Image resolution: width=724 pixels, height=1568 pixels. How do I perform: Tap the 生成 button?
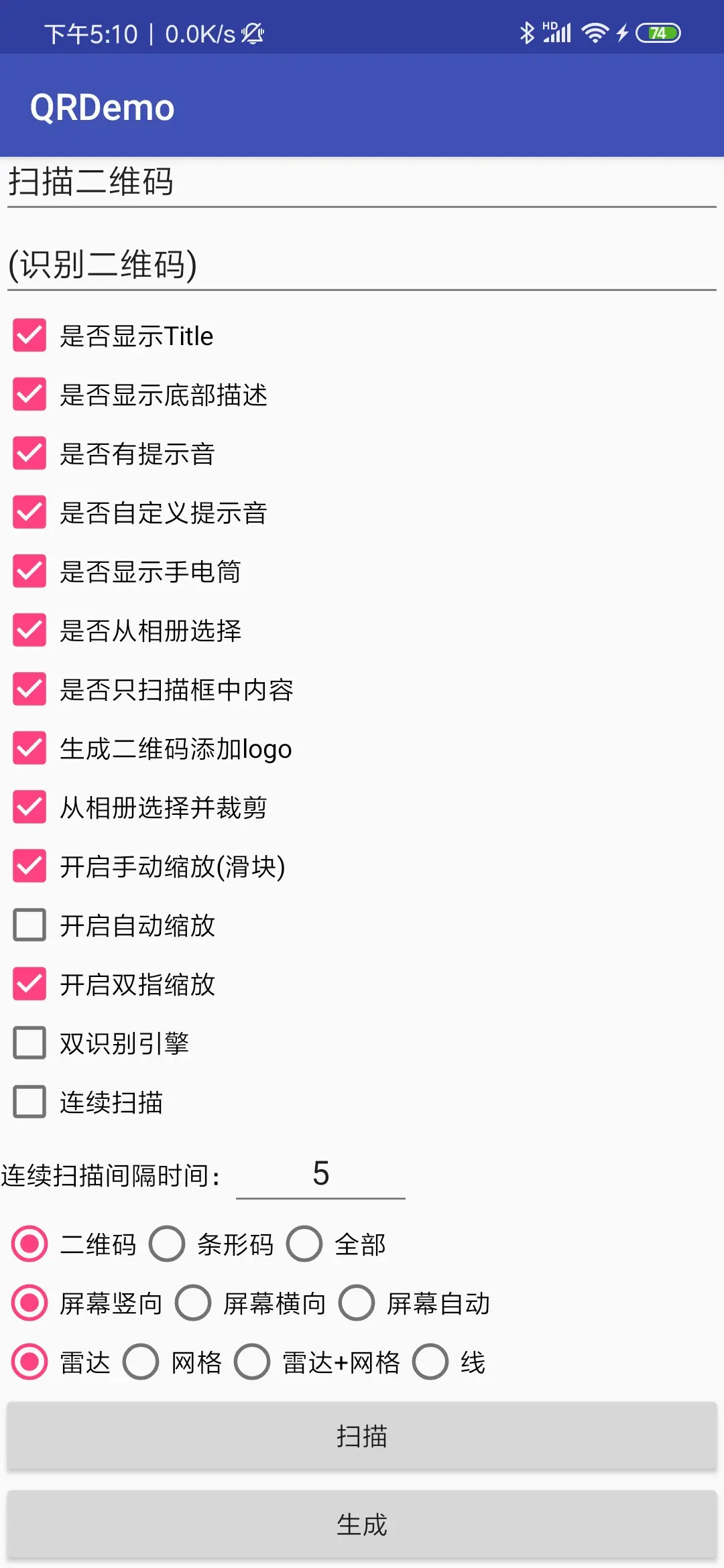tap(362, 1524)
